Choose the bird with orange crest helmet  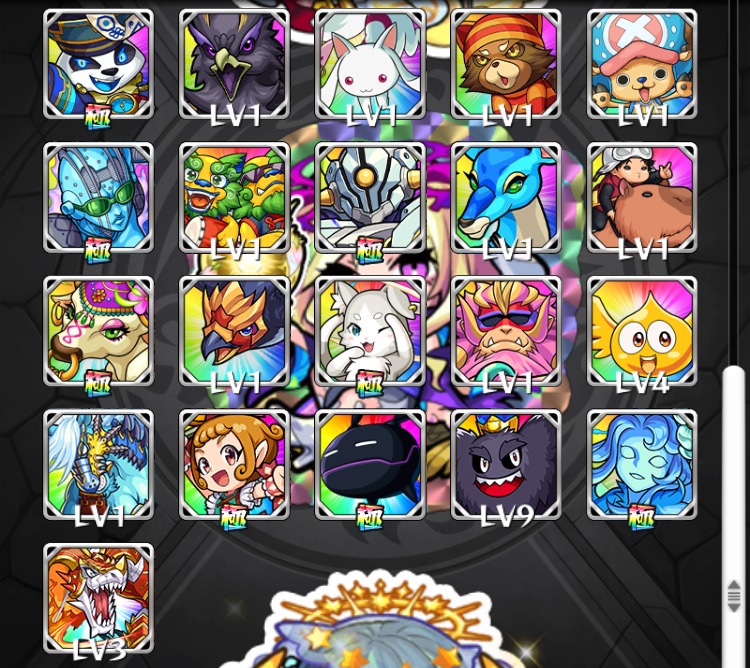(x=235, y=331)
